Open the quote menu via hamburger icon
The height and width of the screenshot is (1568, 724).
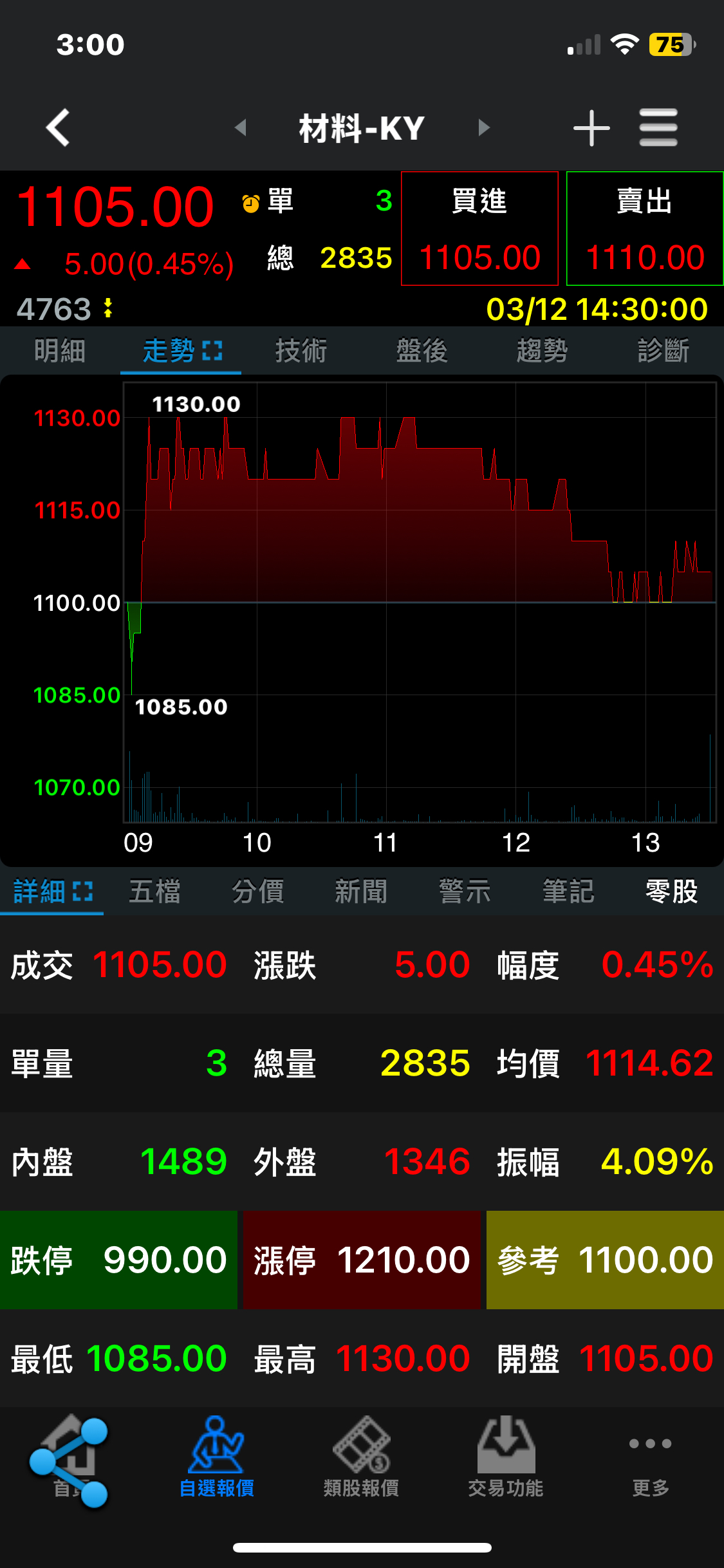pyautogui.click(x=658, y=127)
